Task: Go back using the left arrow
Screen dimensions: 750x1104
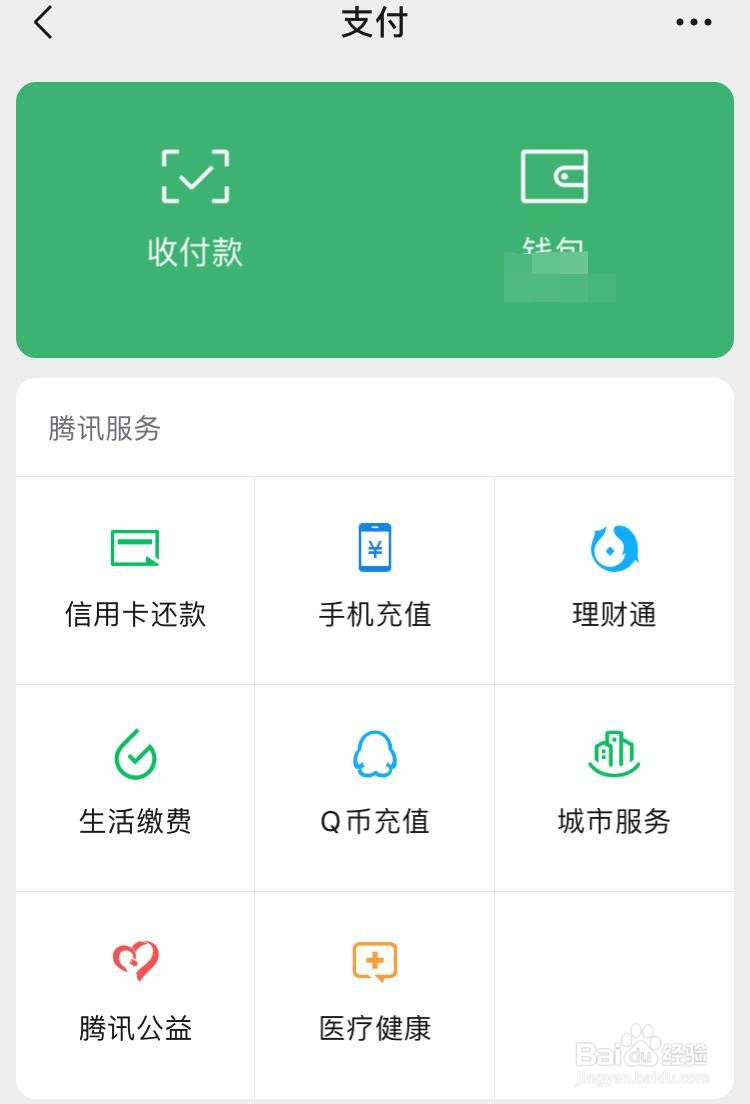Action: (x=43, y=22)
